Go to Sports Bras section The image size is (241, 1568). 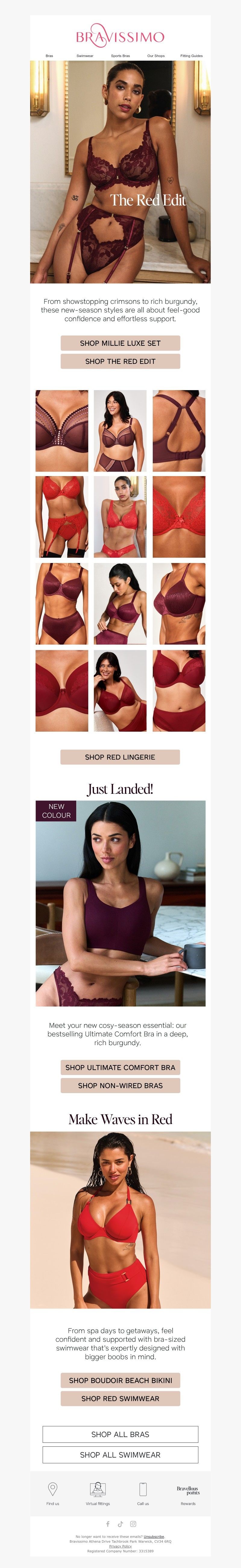coord(120,56)
